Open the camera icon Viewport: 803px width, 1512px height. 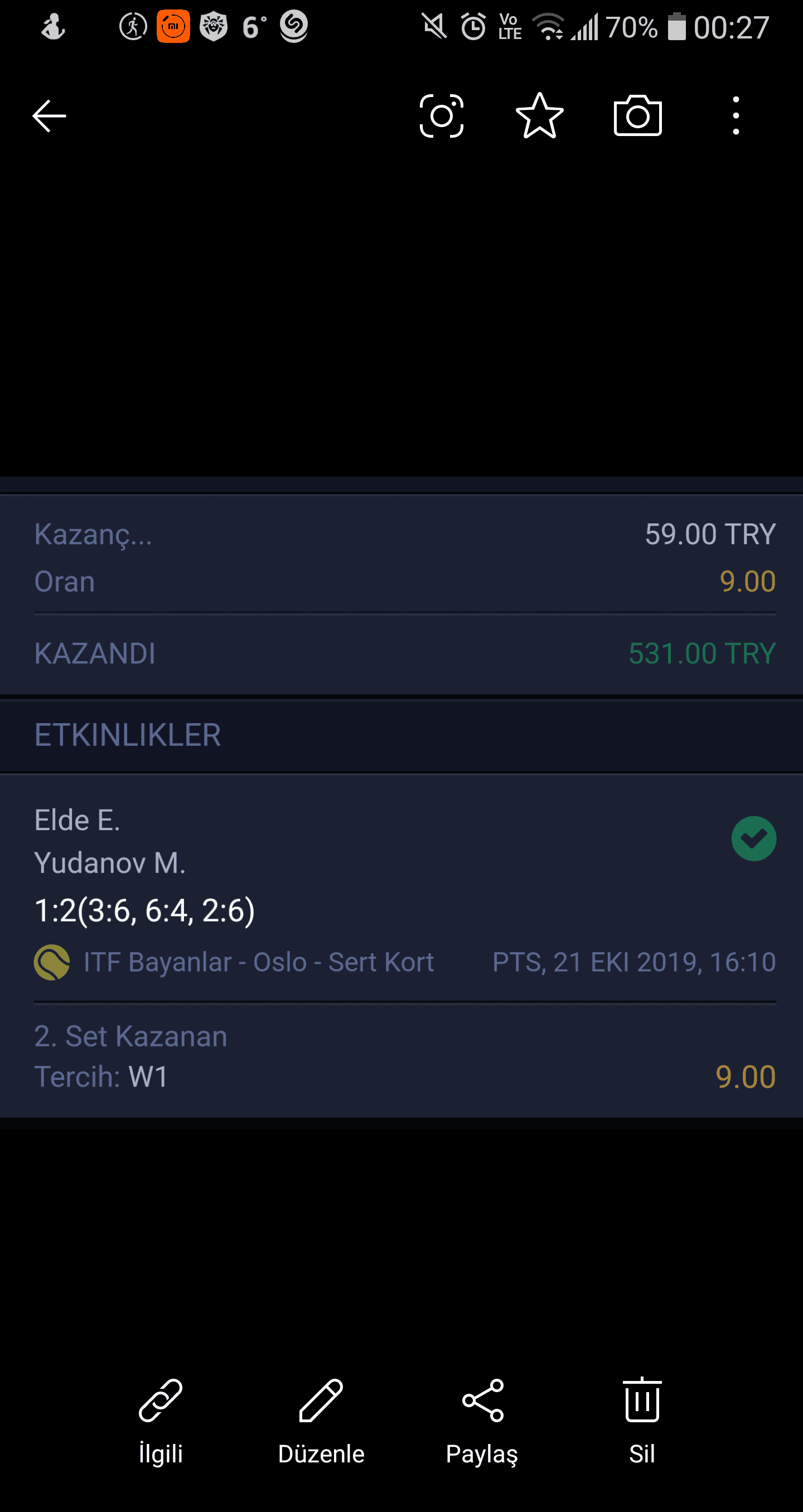pos(637,115)
